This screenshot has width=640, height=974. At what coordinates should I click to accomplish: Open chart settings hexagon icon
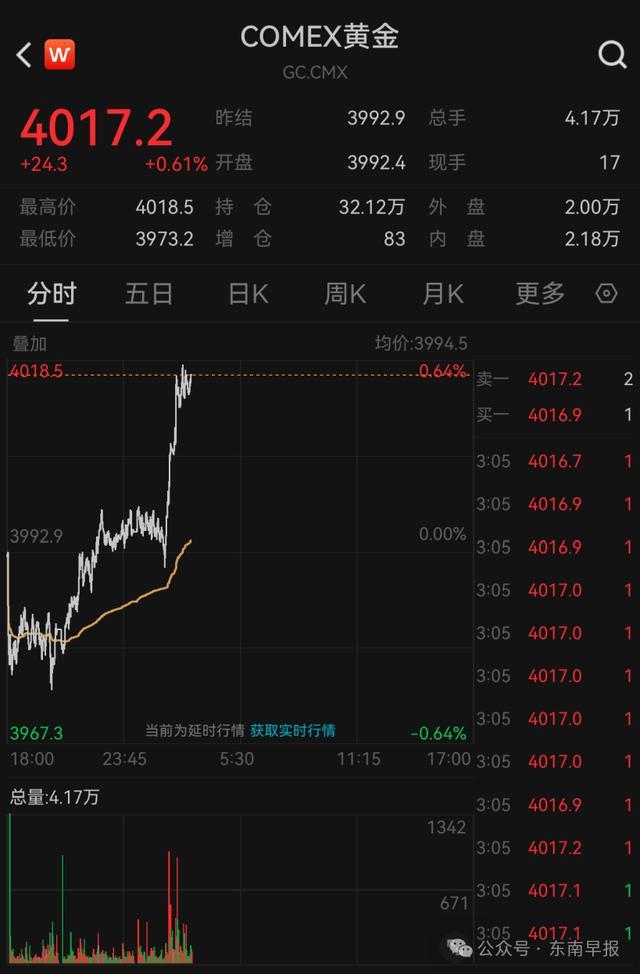[x=606, y=294]
